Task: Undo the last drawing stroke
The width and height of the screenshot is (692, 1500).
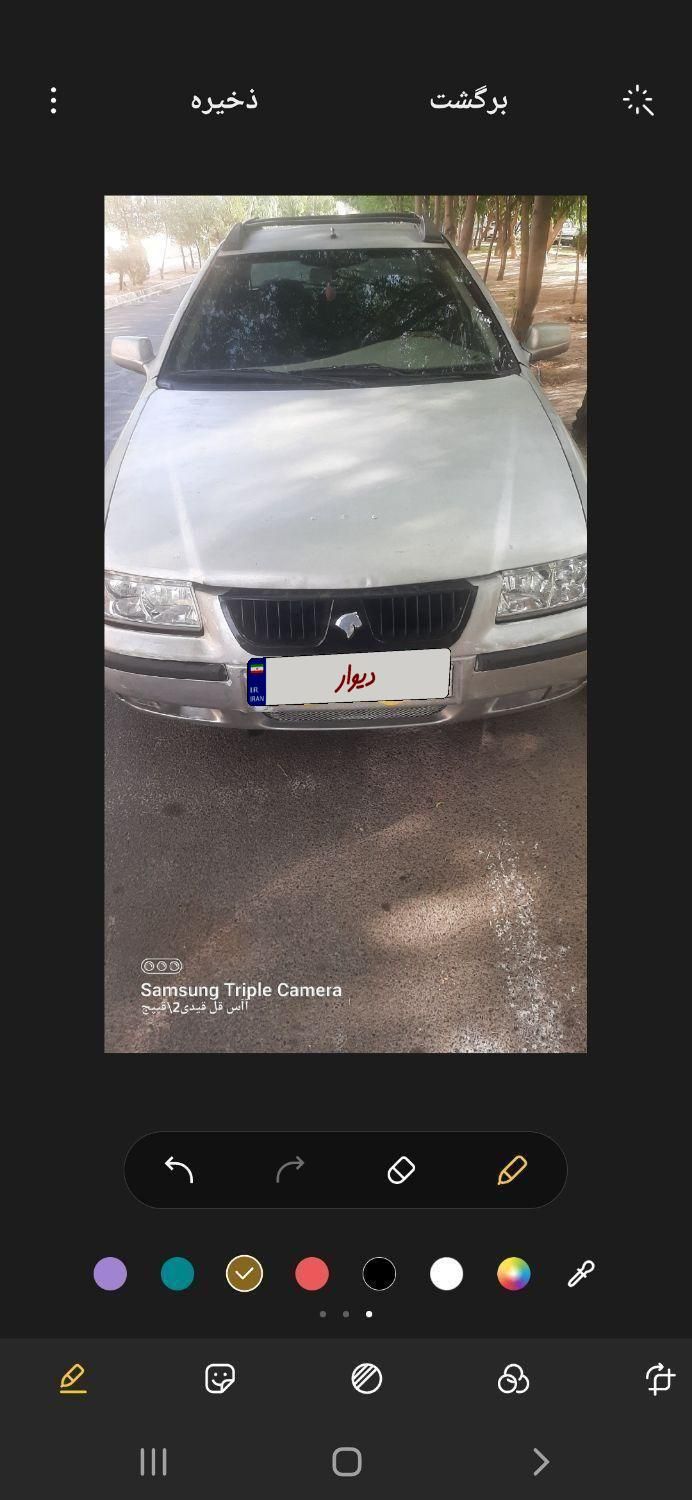Action: (179, 1169)
